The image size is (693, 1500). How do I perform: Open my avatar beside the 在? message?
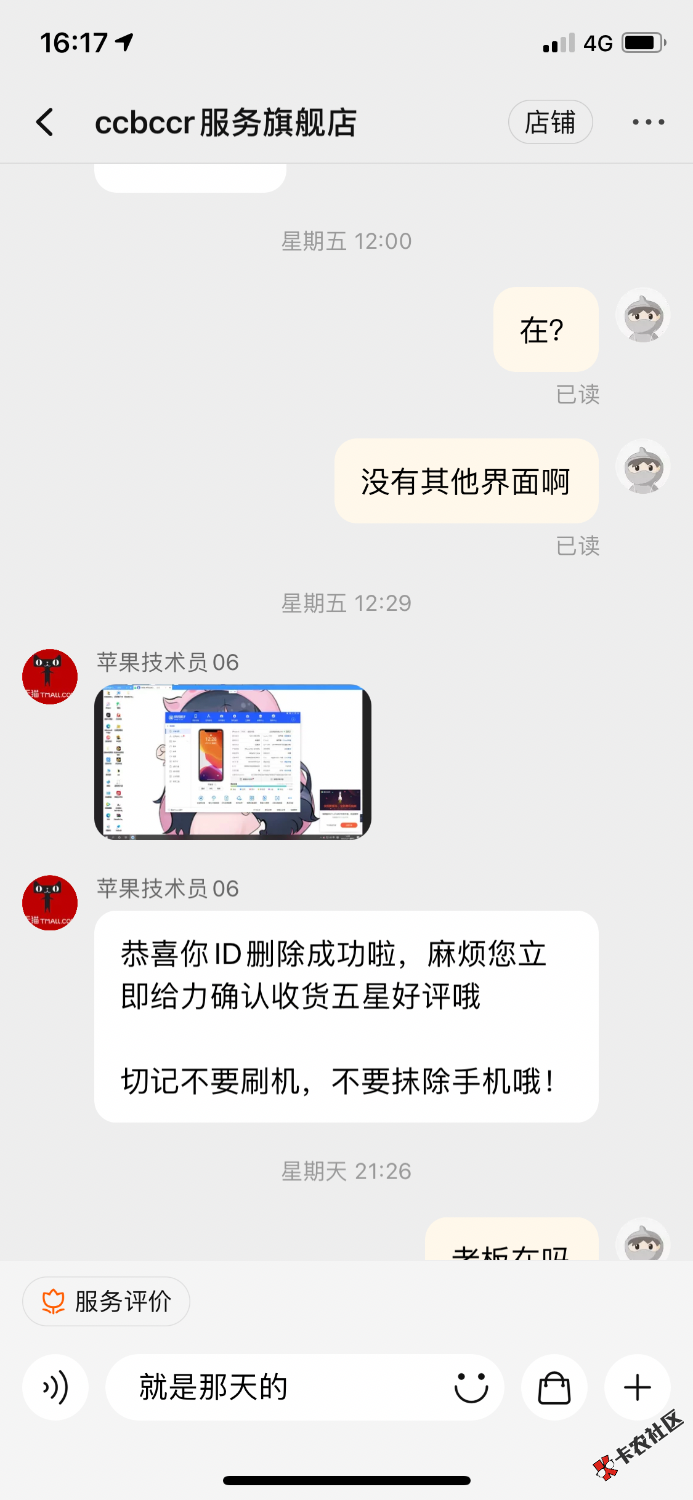click(x=642, y=317)
